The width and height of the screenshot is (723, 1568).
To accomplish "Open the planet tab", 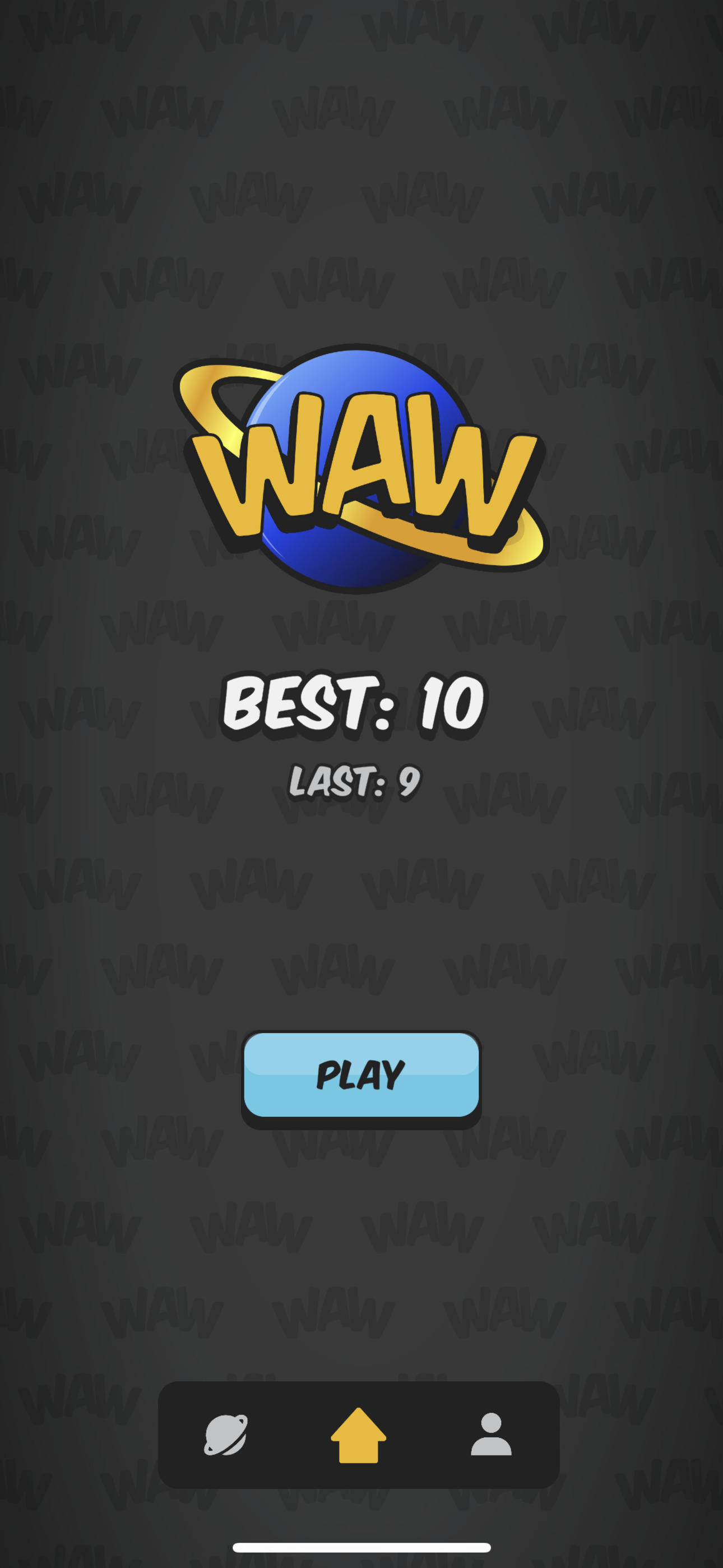I will point(226,1435).
